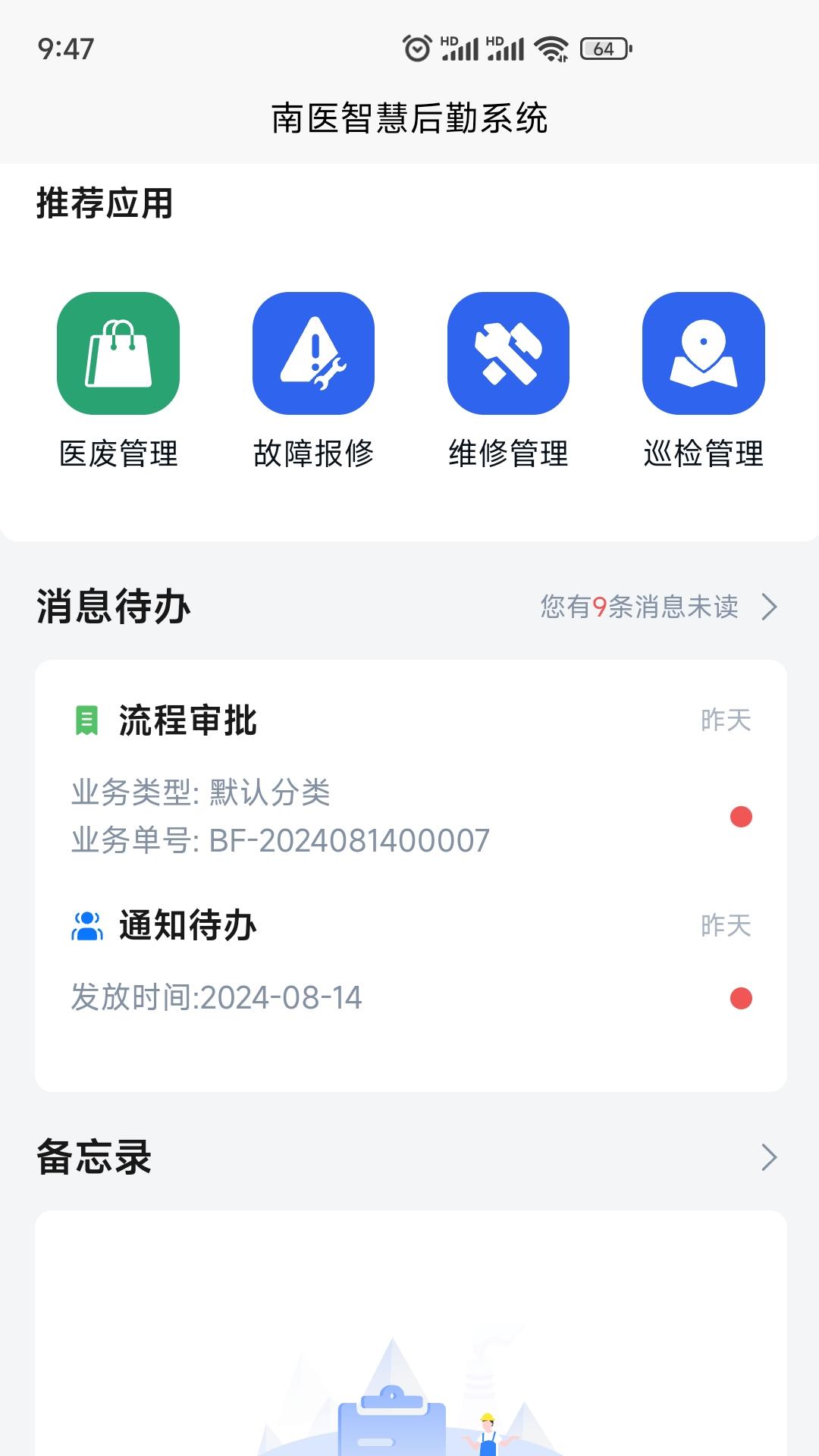
Task: Tap the red unread dot on 流程审批
Action: pos(739,817)
